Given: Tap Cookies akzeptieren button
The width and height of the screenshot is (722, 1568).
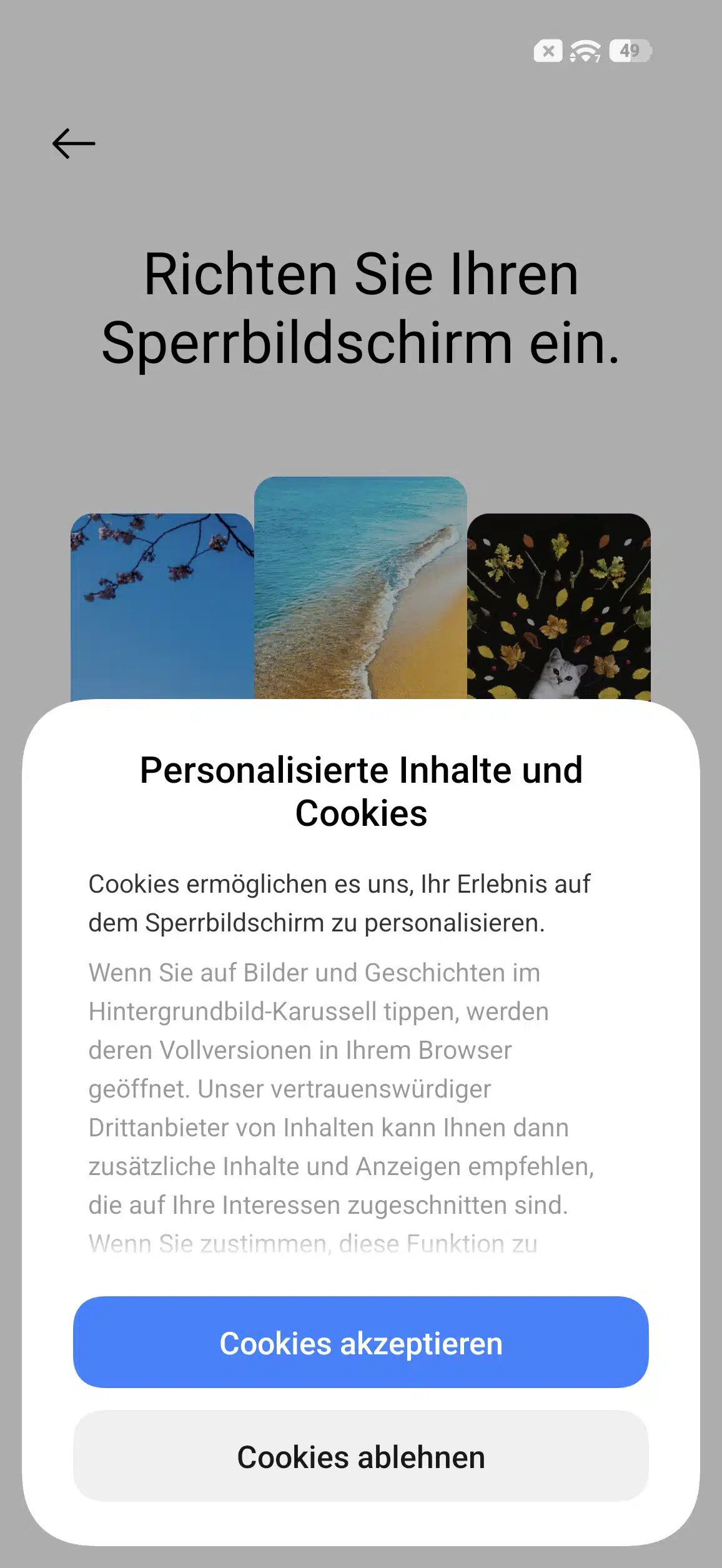Looking at the screenshot, I should [x=361, y=1342].
